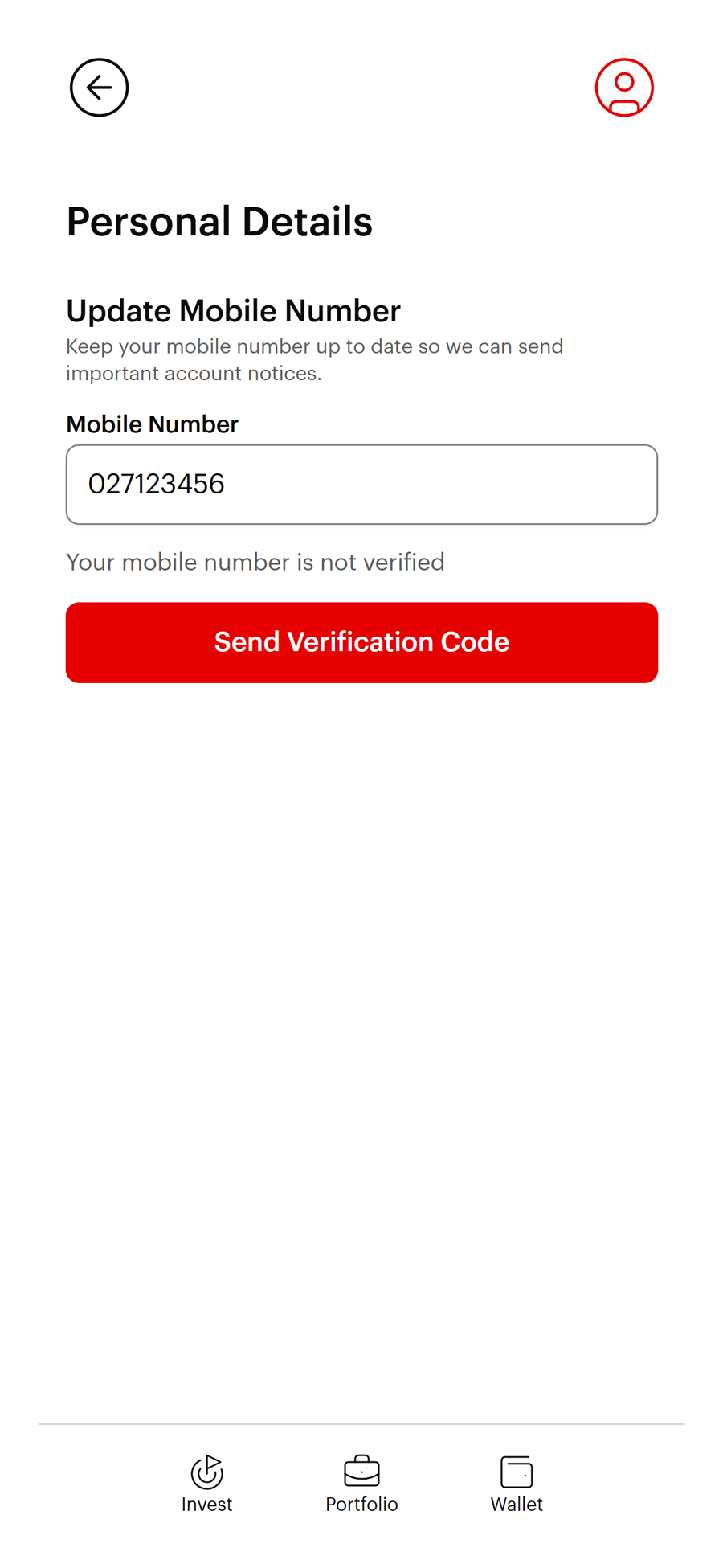The image size is (723, 1568).
Task: Click the circled left-arrow navigation icon
Action: [x=98, y=87]
